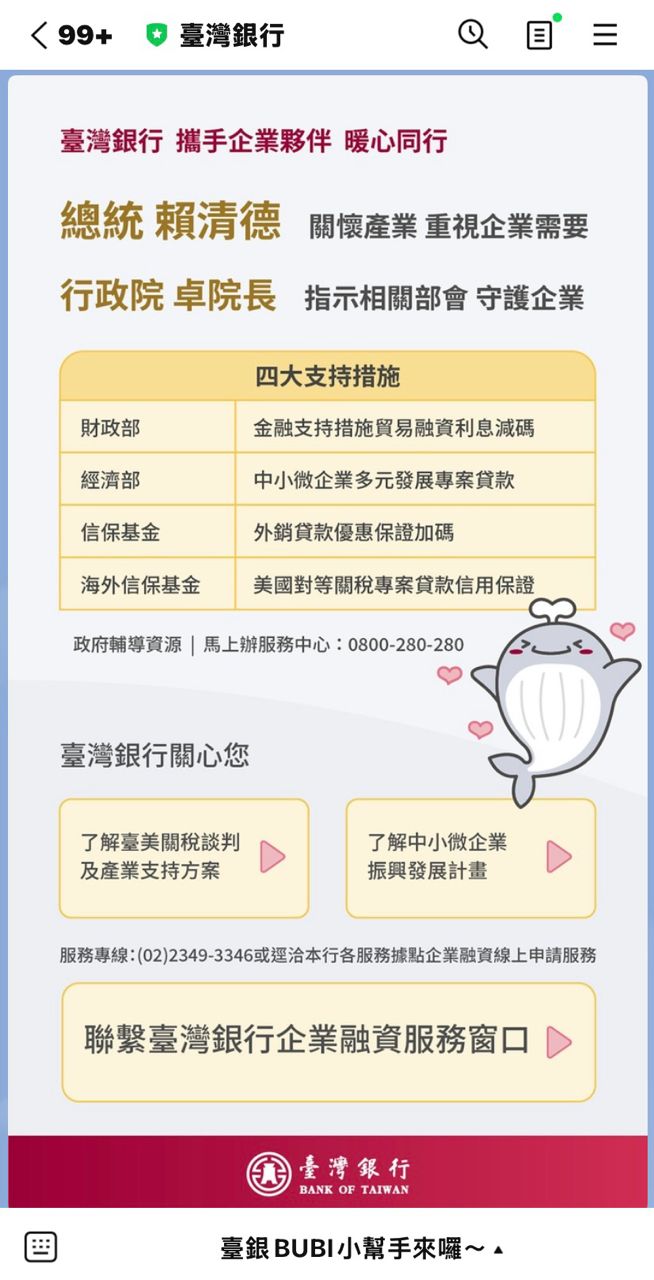Screen dimensions: 654x1280
Task: Open 了解中小微企業振興發展計畫
Action: (x=470, y=857)
